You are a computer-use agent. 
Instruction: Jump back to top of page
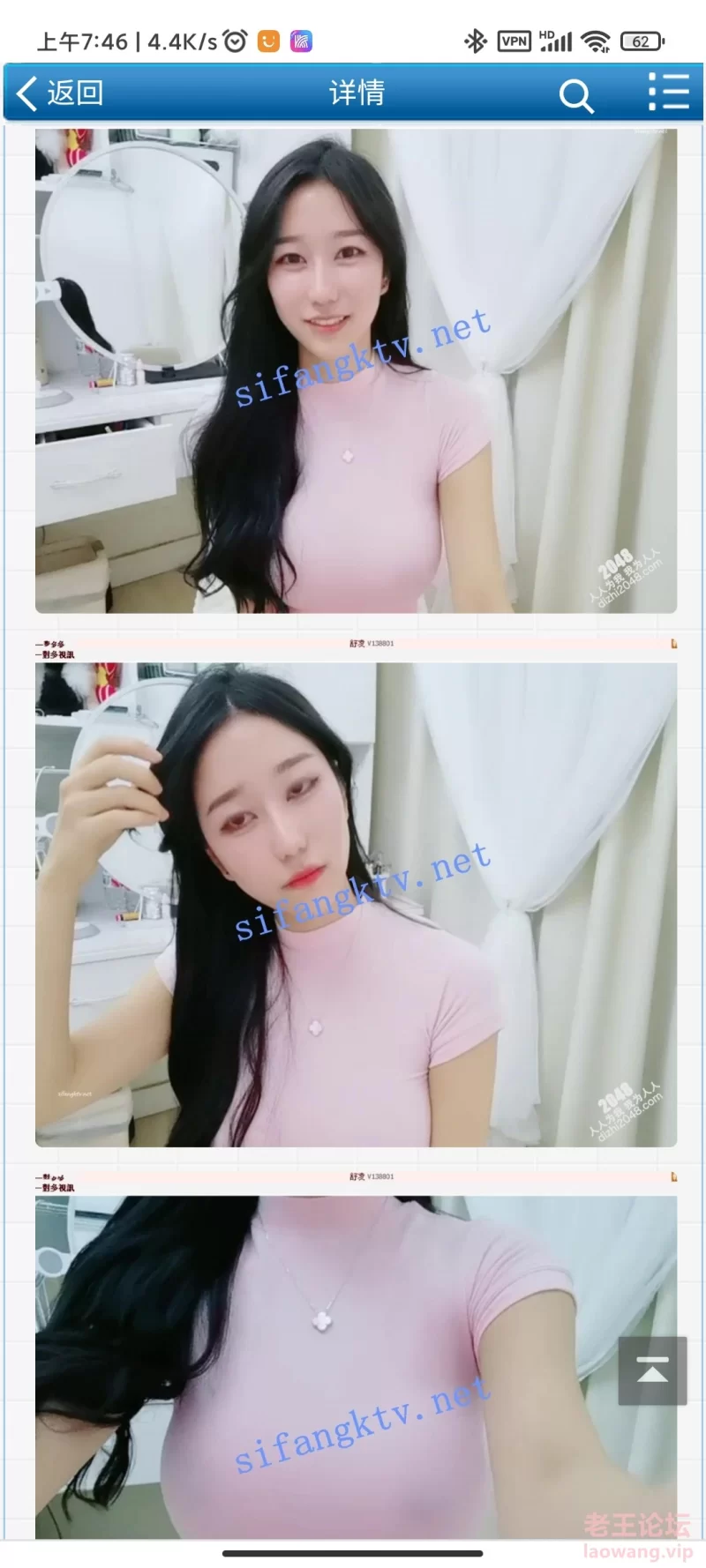(x=652, y=1370)
